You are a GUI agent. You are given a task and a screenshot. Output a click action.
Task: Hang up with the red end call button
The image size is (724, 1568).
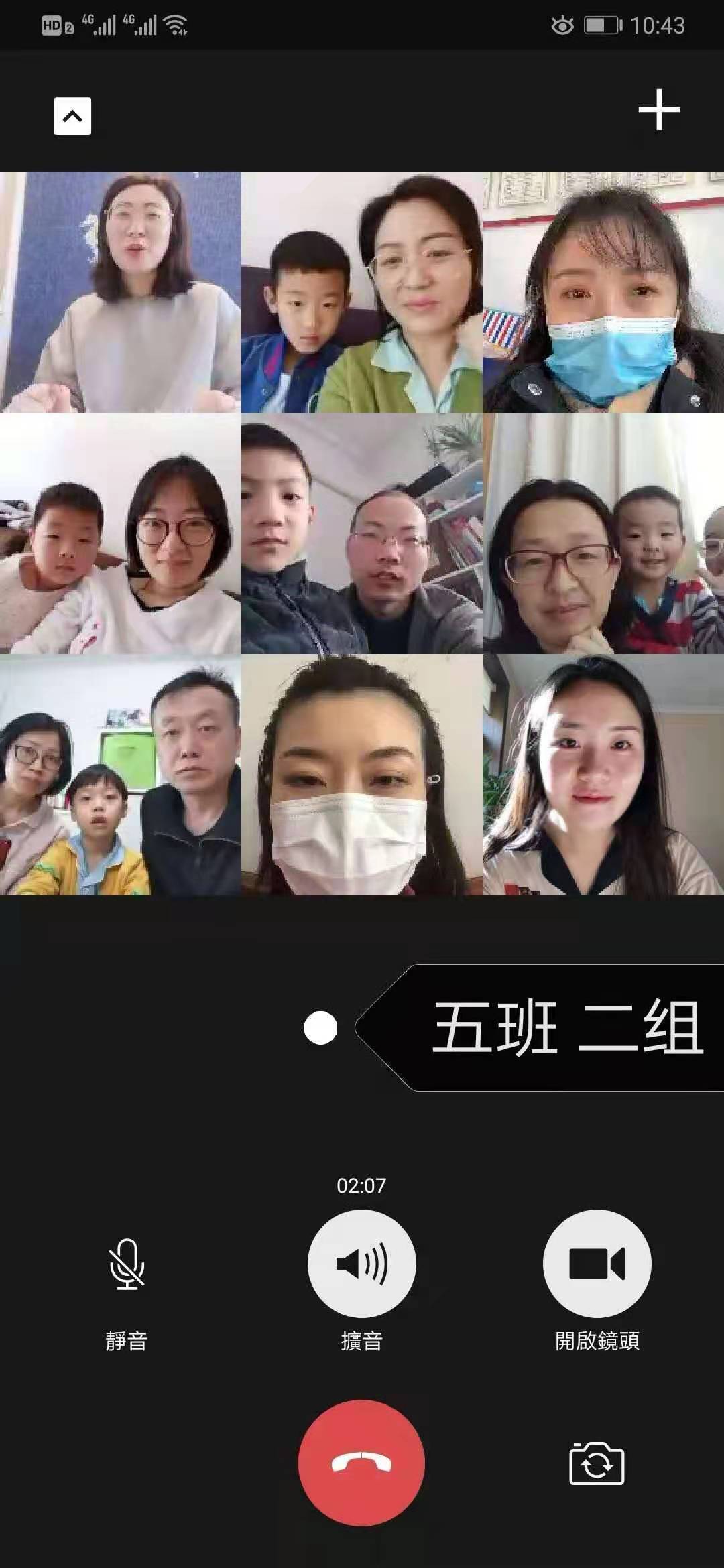[x=361, y=1463]
